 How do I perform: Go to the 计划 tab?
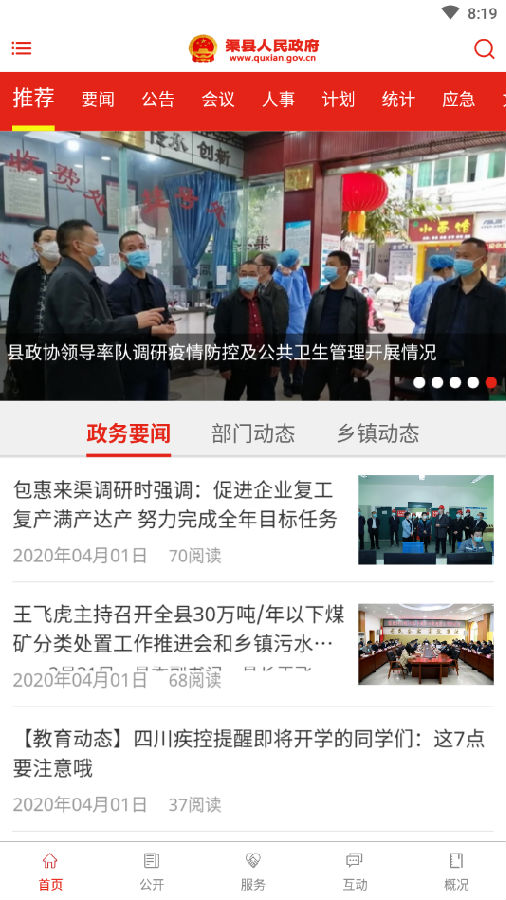(338, 99)
